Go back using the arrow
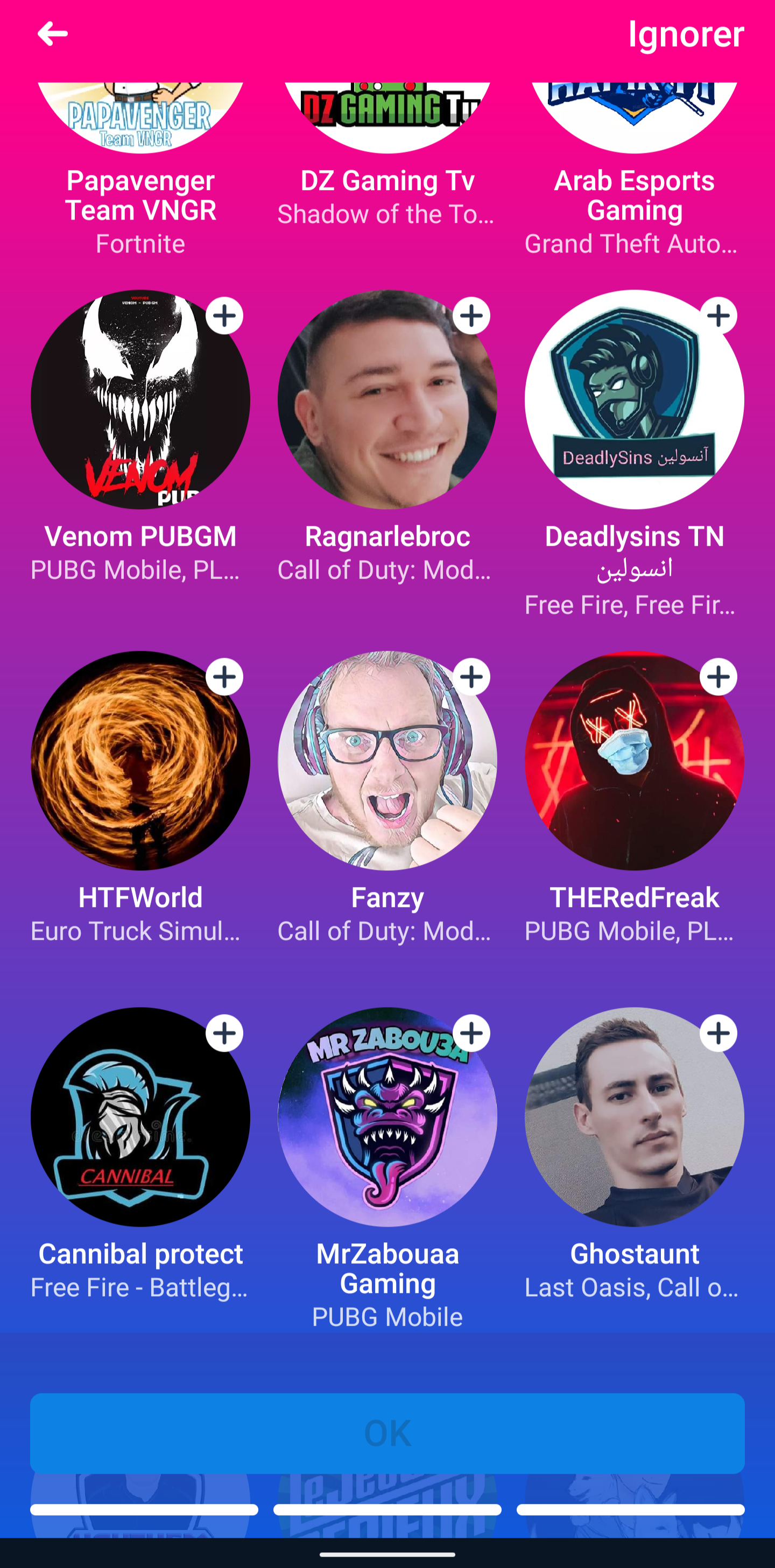The width and height of the screenshot is (775, 1568). 52,33
